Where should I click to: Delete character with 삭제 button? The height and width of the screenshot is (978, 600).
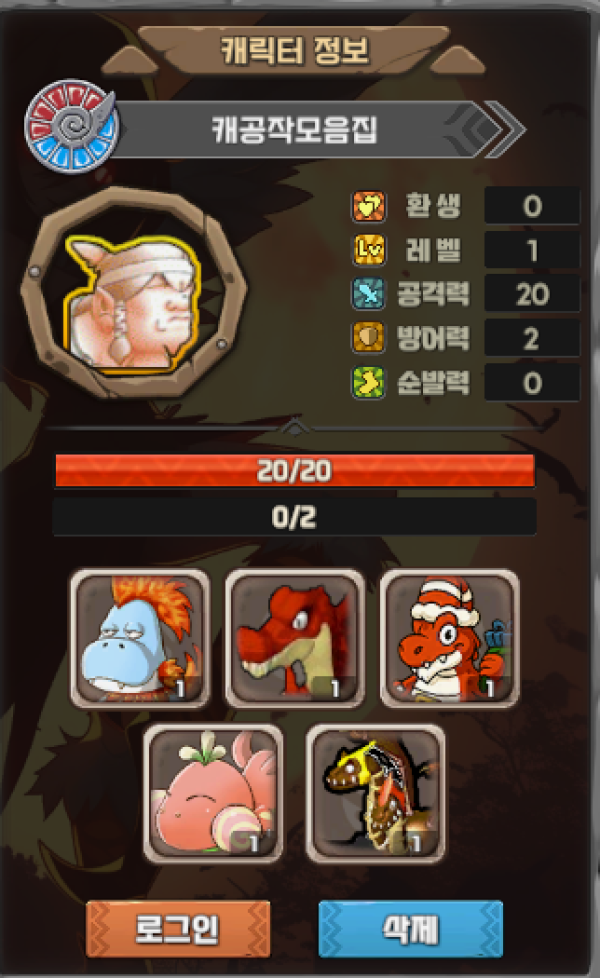point(410,928)
